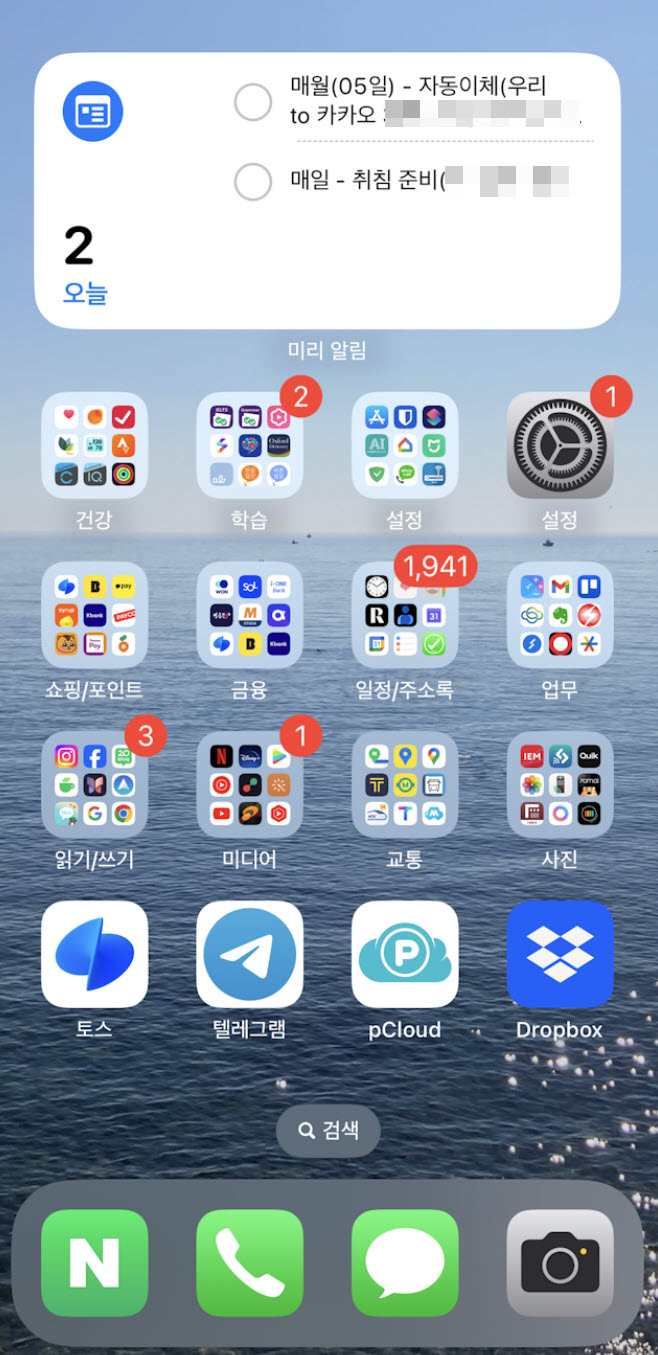Image resolution: width=658 pixels, height=1355 pixels.
Task: Open the 읽기/쓰기 folder
Action: coord(94,785)
